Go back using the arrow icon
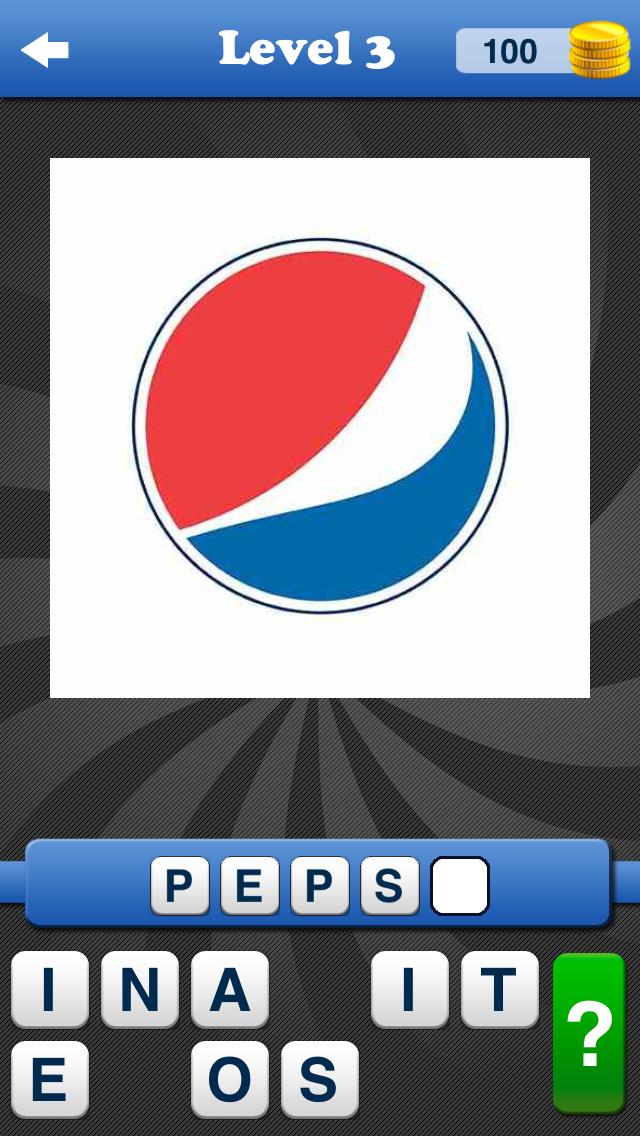This screenshot has width=640, height=1136. tap(45, 50)
